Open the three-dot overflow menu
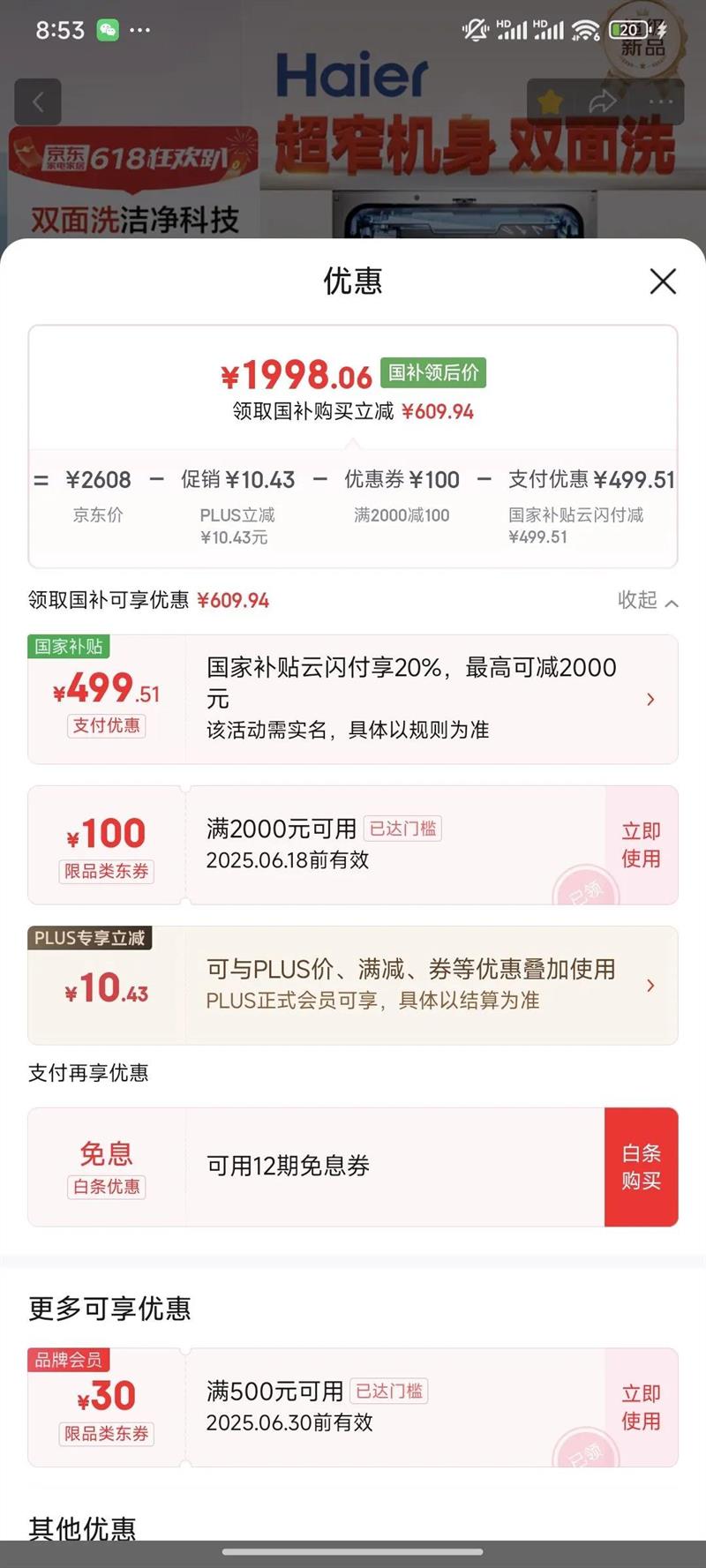Viewport: 706px width, 1568px height. tap(660, 101)
